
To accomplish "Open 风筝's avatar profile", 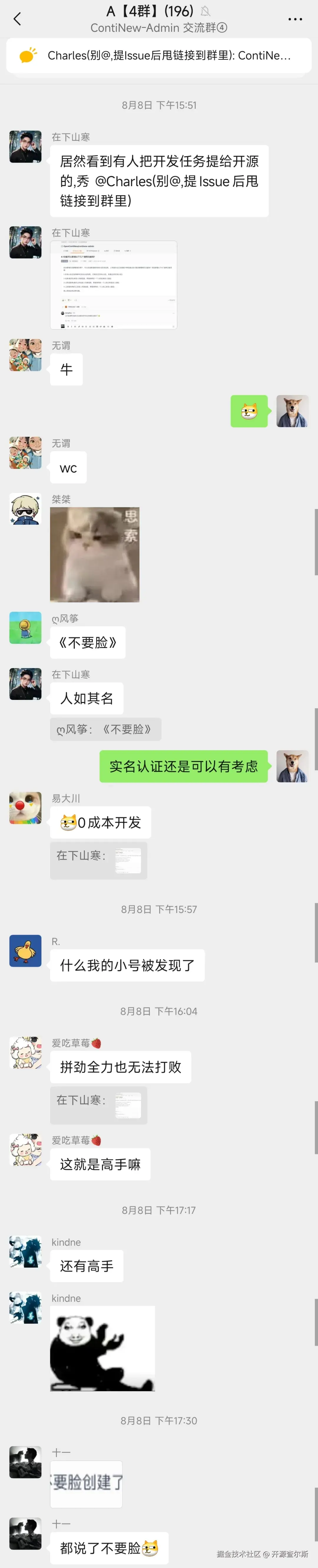I will point(26,627).
